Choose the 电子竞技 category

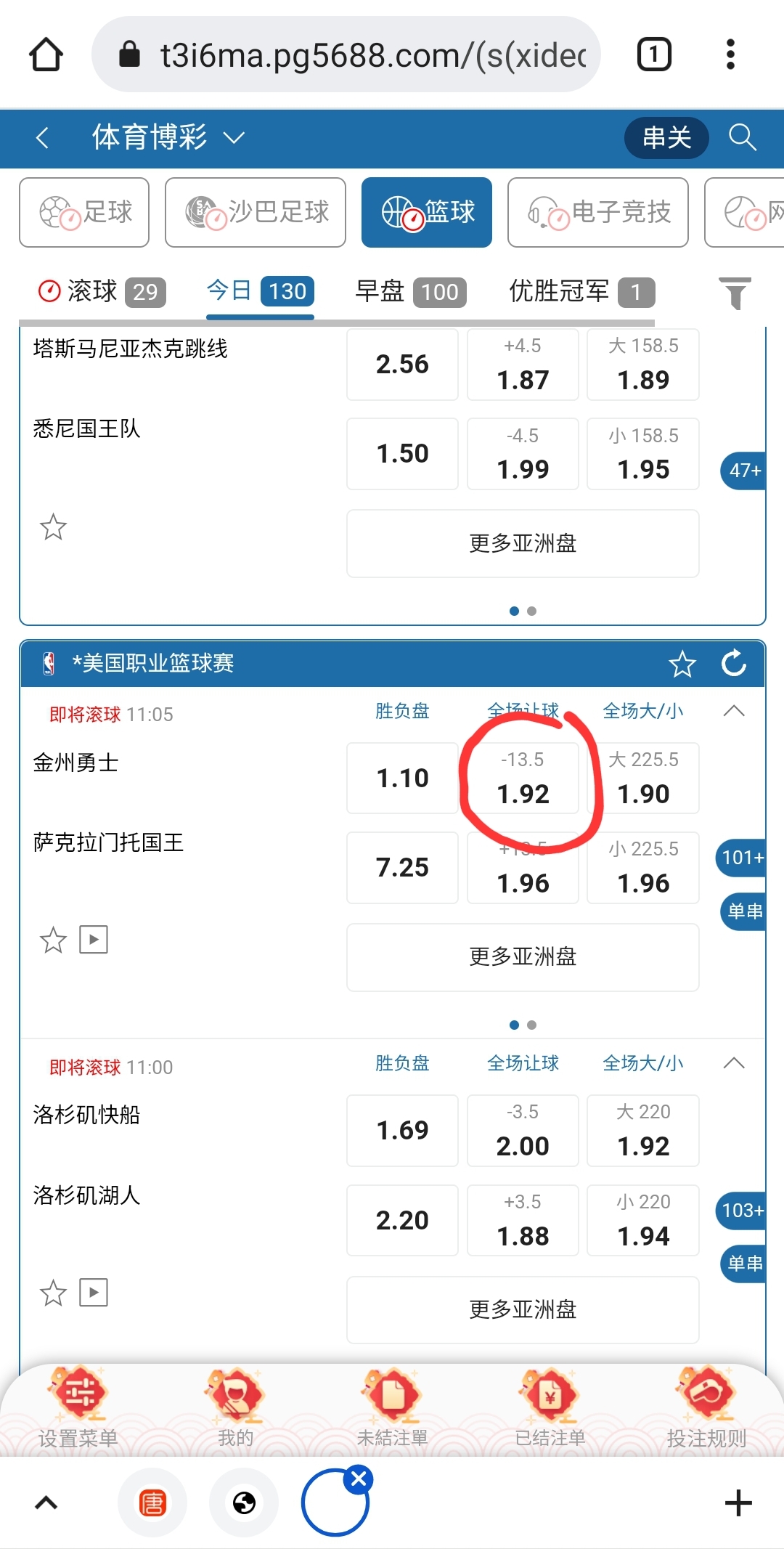pos(597,212)
